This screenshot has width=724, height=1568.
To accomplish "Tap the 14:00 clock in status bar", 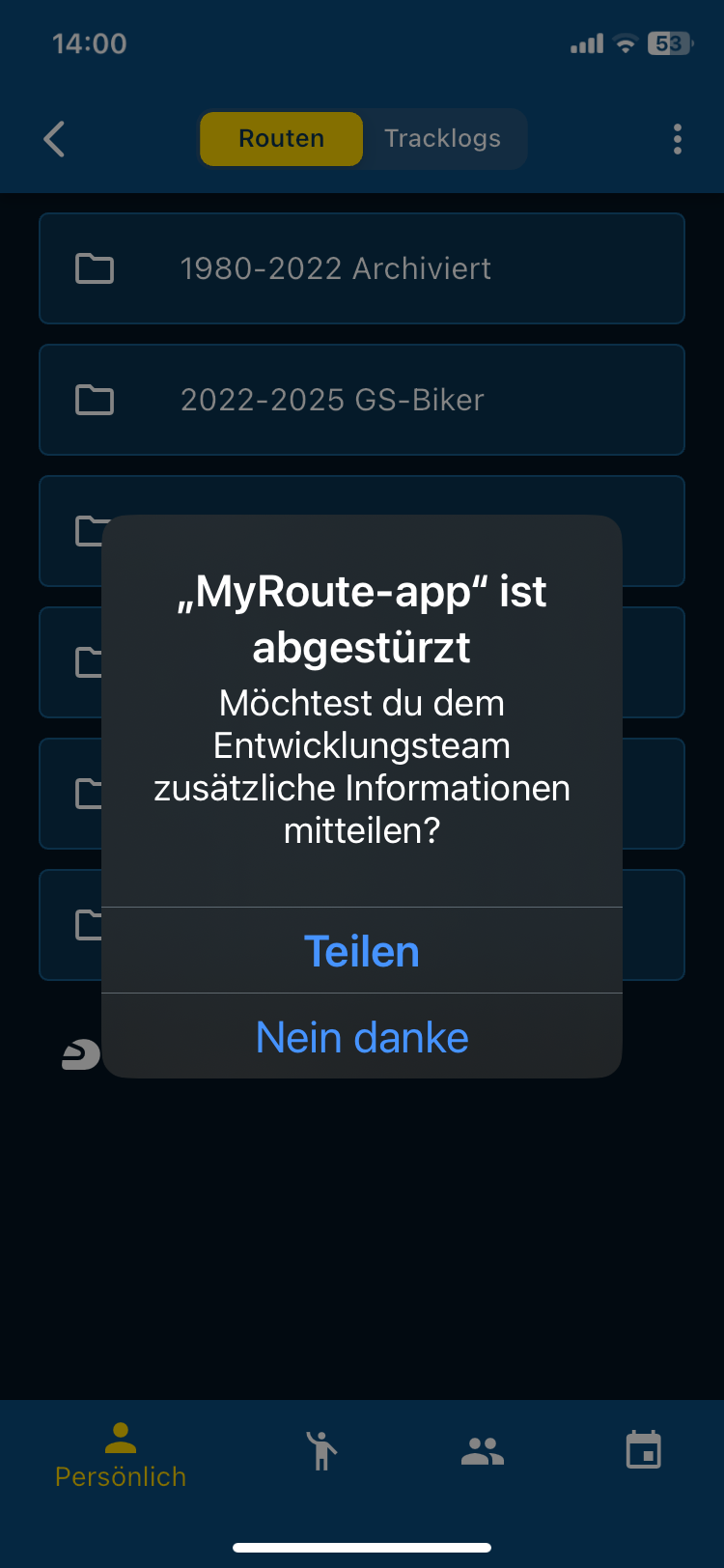I will click(x=90, y=42).
